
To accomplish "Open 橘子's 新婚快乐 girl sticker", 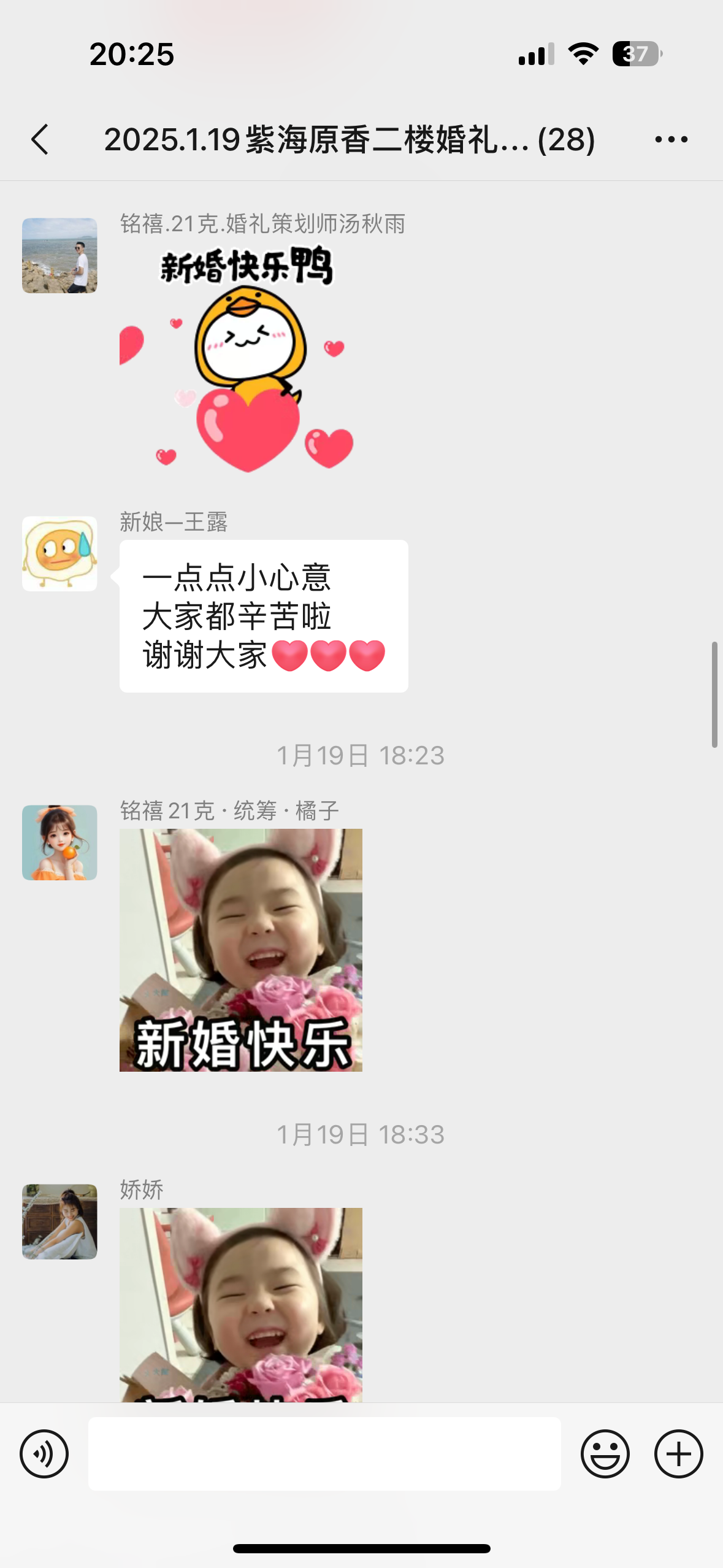I will tap(241, 950).
